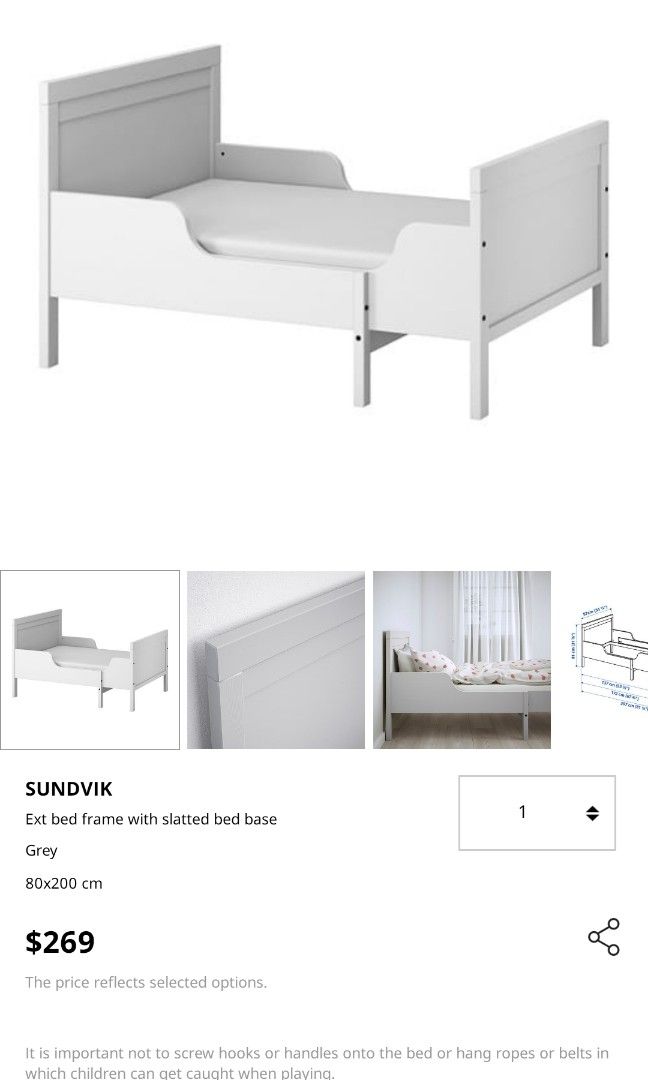Show the bedroom scene thumbnail
The width and height of the screenshot is (648, 1080).
[x=462, y=660]
